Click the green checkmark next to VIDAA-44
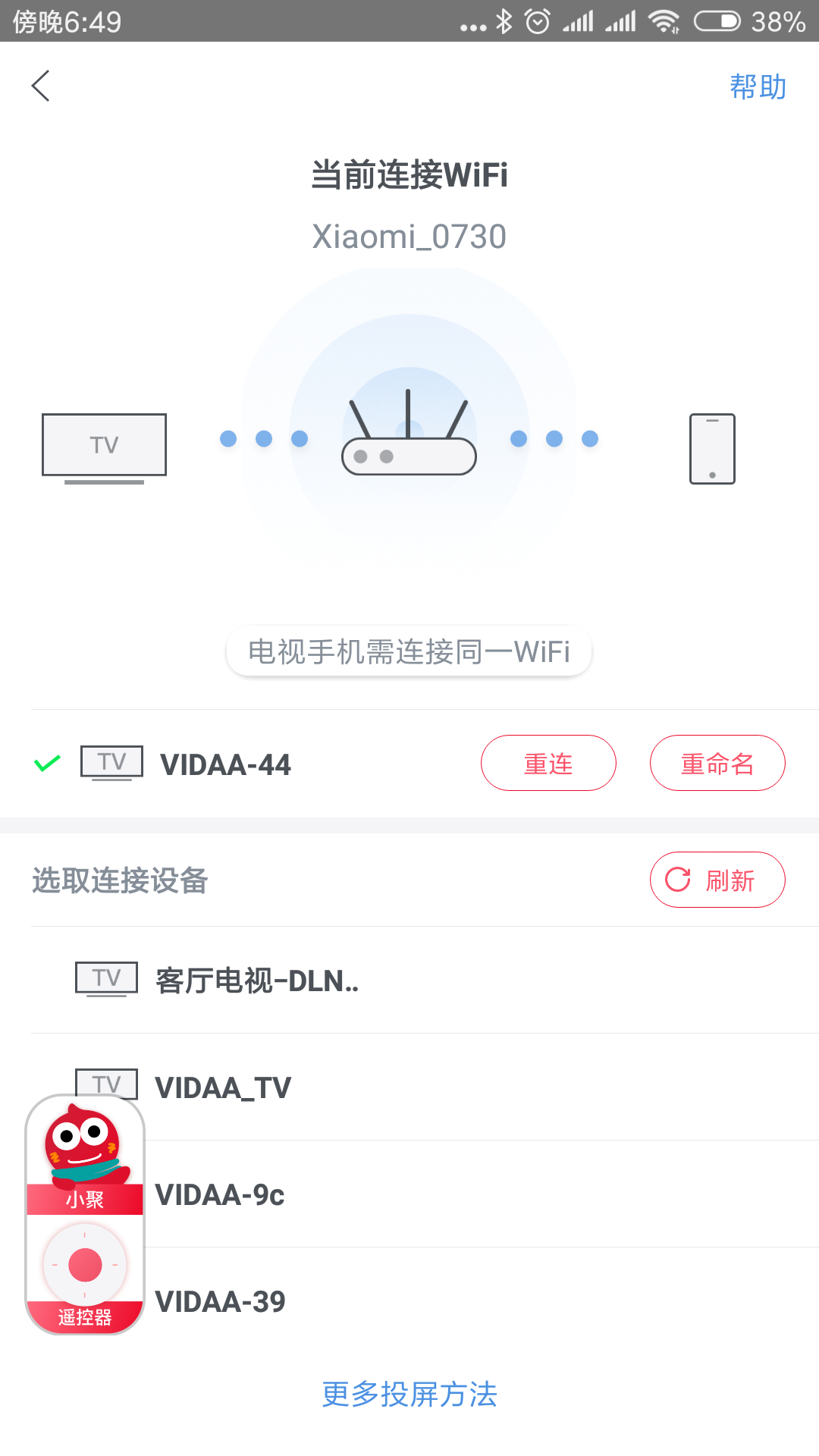This screenshot has height=1456, width=819. pos(47,763)
